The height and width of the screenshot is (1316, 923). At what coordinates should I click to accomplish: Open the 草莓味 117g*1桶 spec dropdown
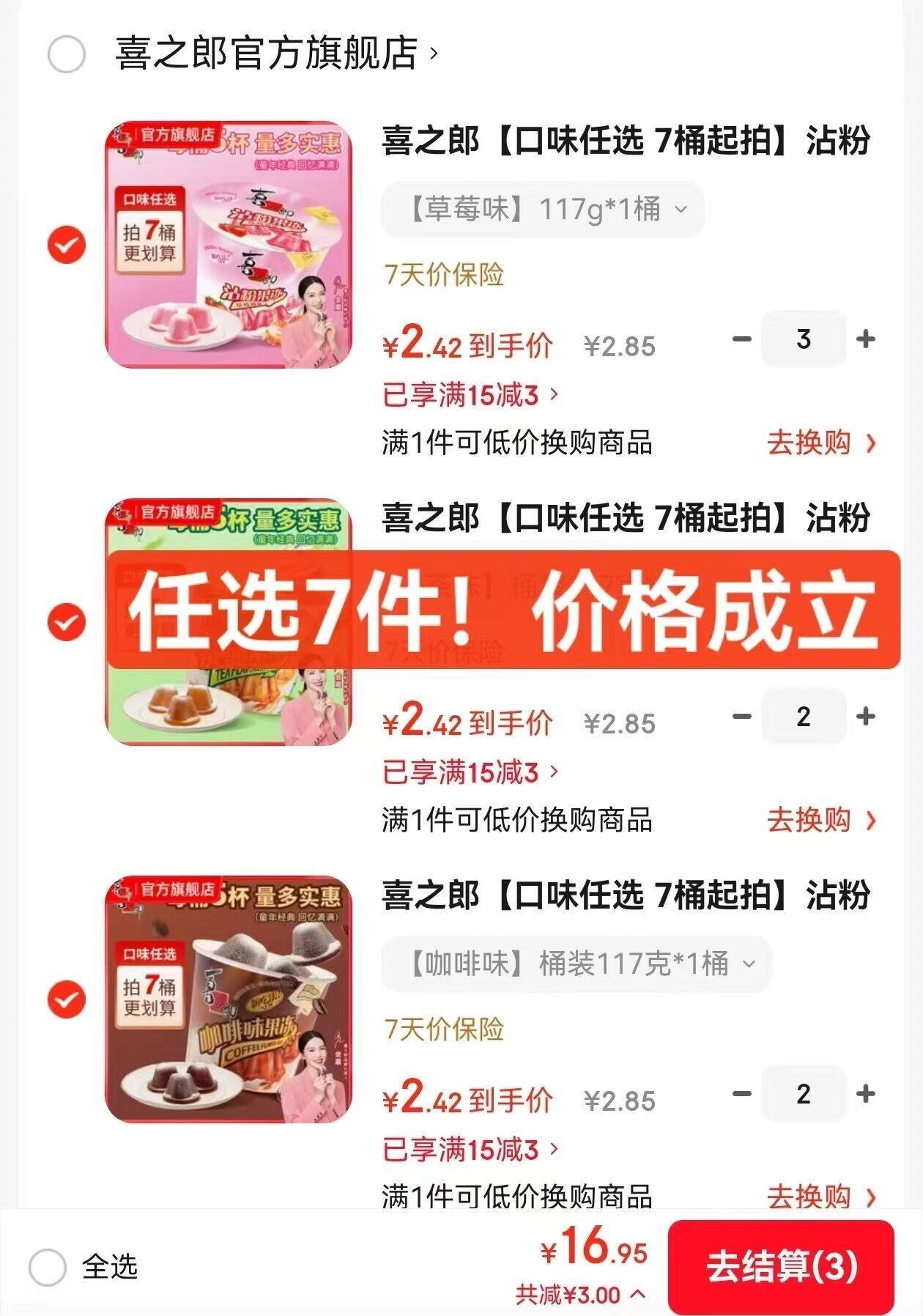coord(542,210)
